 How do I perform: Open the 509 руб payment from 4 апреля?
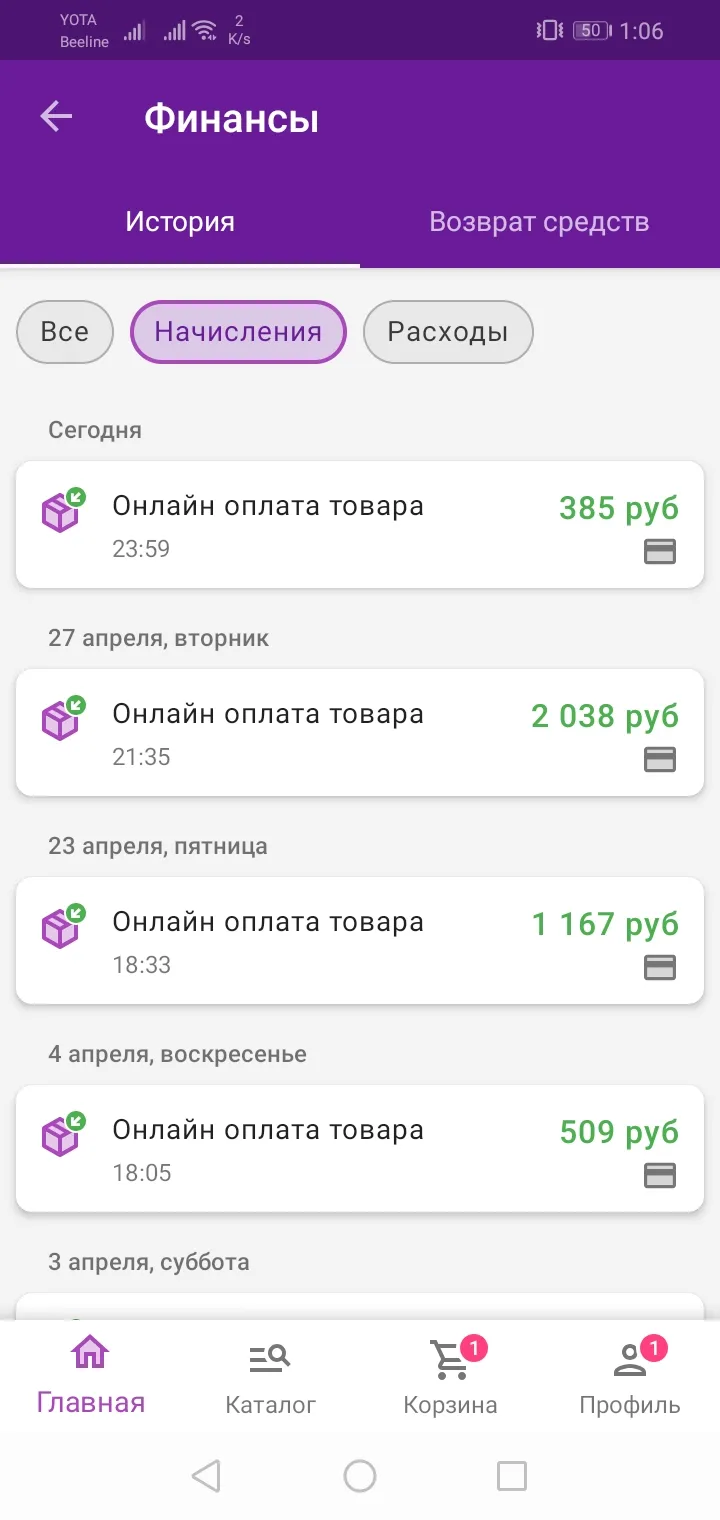[x=360, y=1148]
